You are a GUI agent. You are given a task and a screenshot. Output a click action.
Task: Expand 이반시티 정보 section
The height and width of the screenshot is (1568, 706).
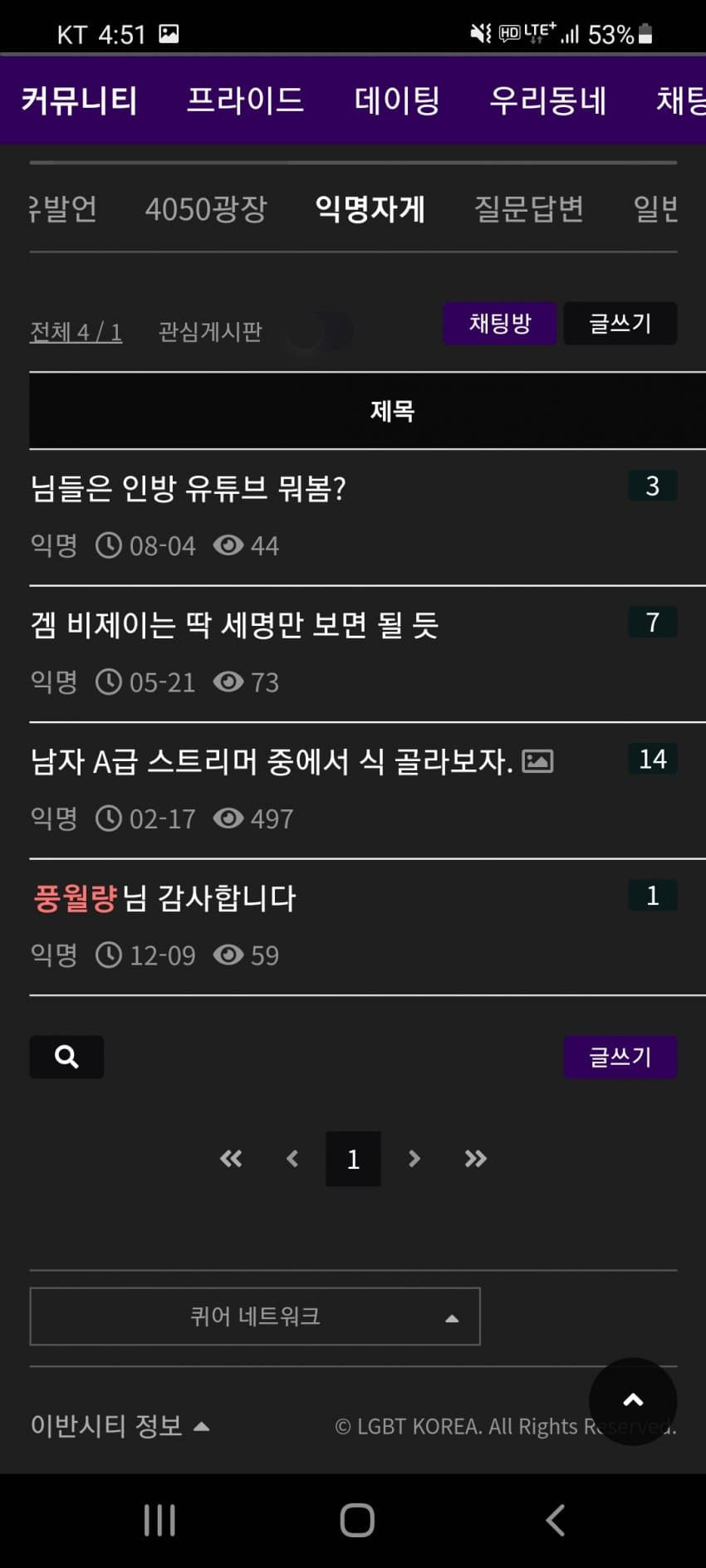click(120, 1426)
